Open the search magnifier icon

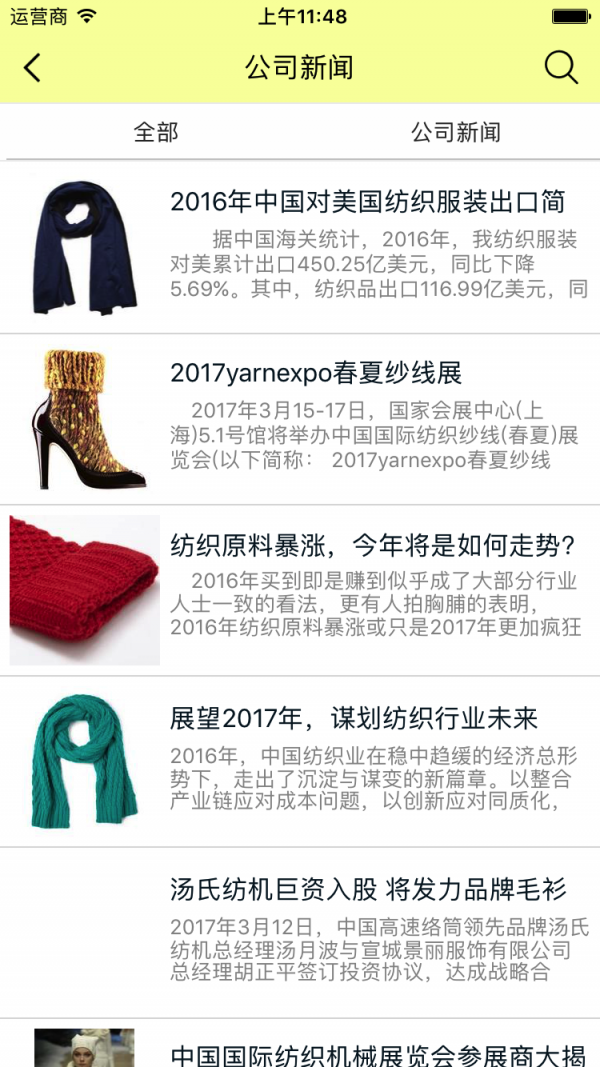coord(561,67)
